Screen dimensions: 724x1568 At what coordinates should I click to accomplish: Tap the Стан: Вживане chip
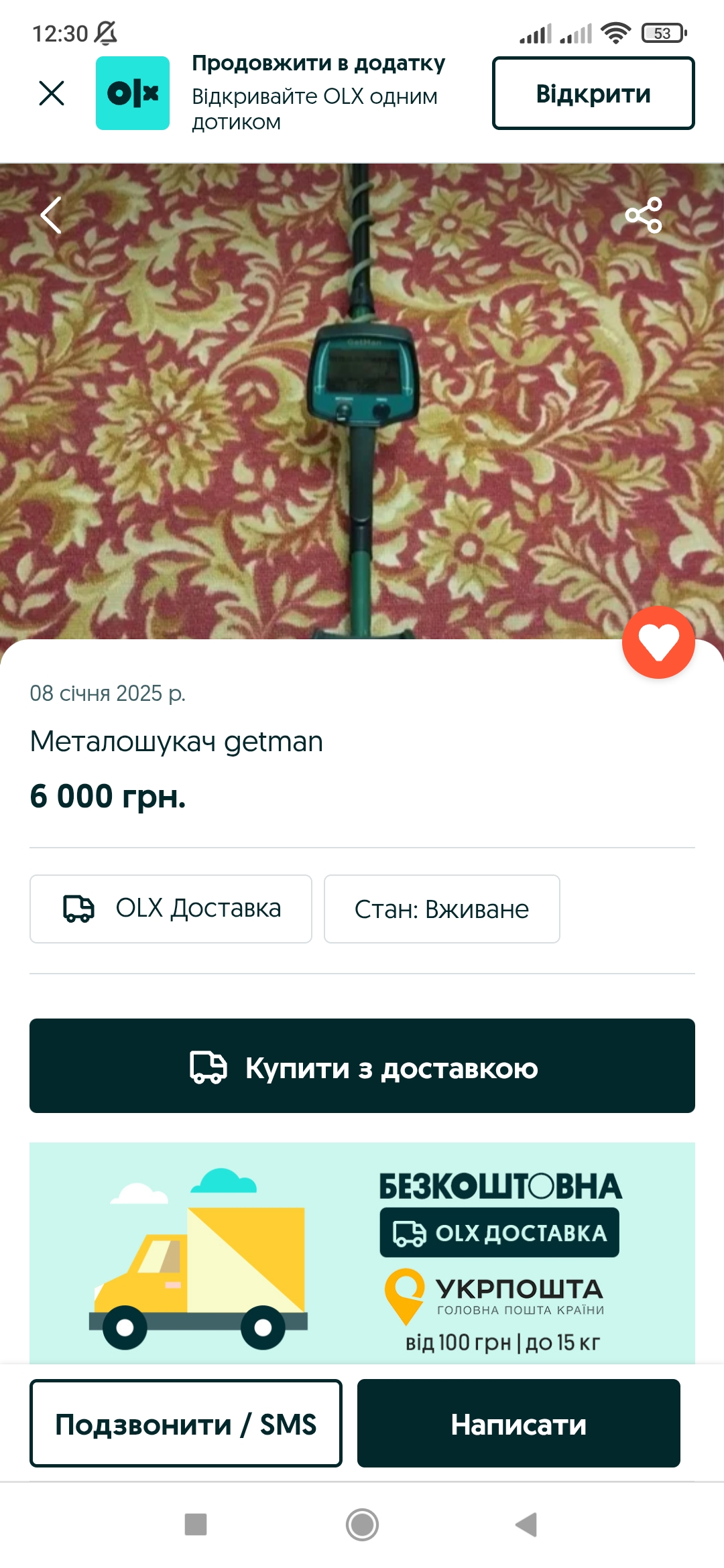[x=442, y=909]
